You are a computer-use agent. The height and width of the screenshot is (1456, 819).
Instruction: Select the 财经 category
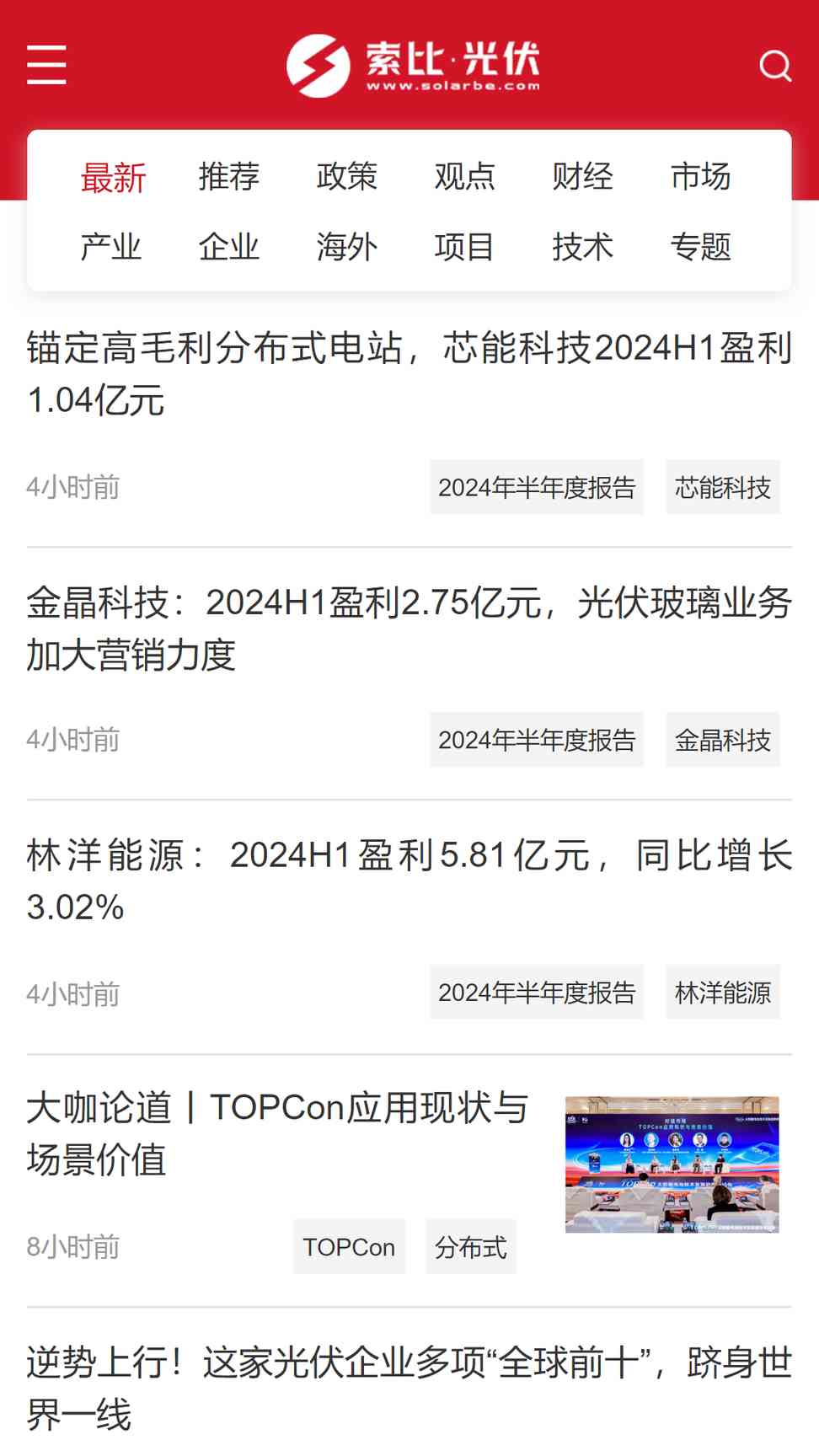(x=583, y=177)
